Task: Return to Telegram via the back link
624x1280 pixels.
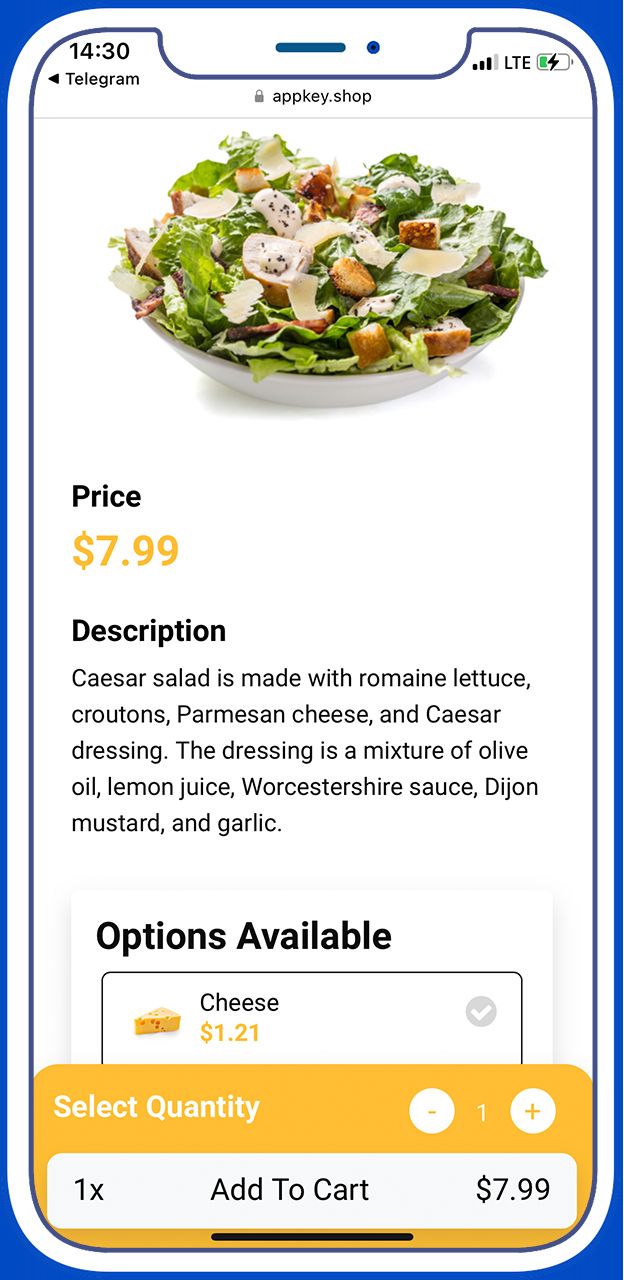Action: tap(93, 79)
